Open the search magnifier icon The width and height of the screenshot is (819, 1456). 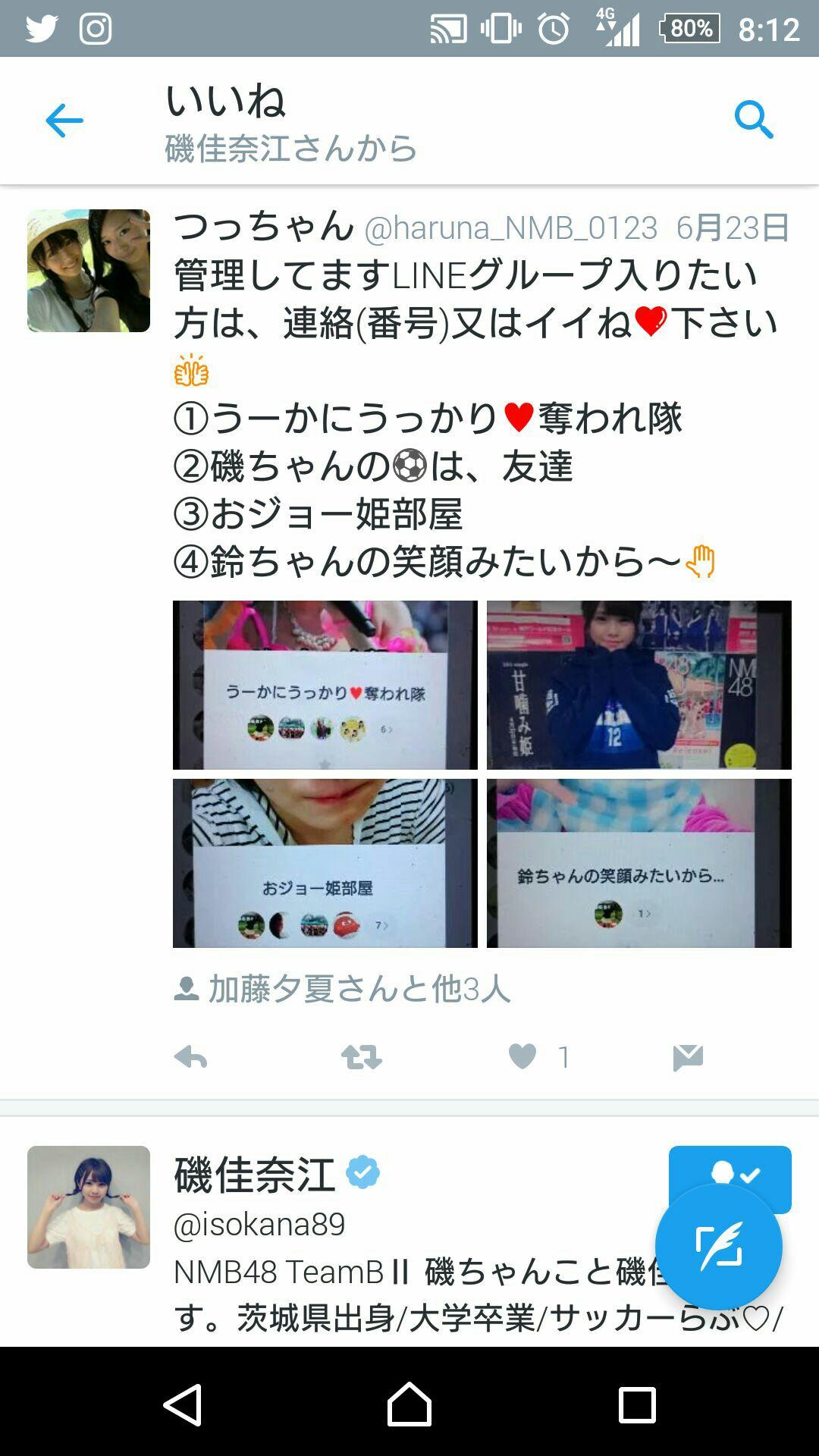(x=753, y=120)
